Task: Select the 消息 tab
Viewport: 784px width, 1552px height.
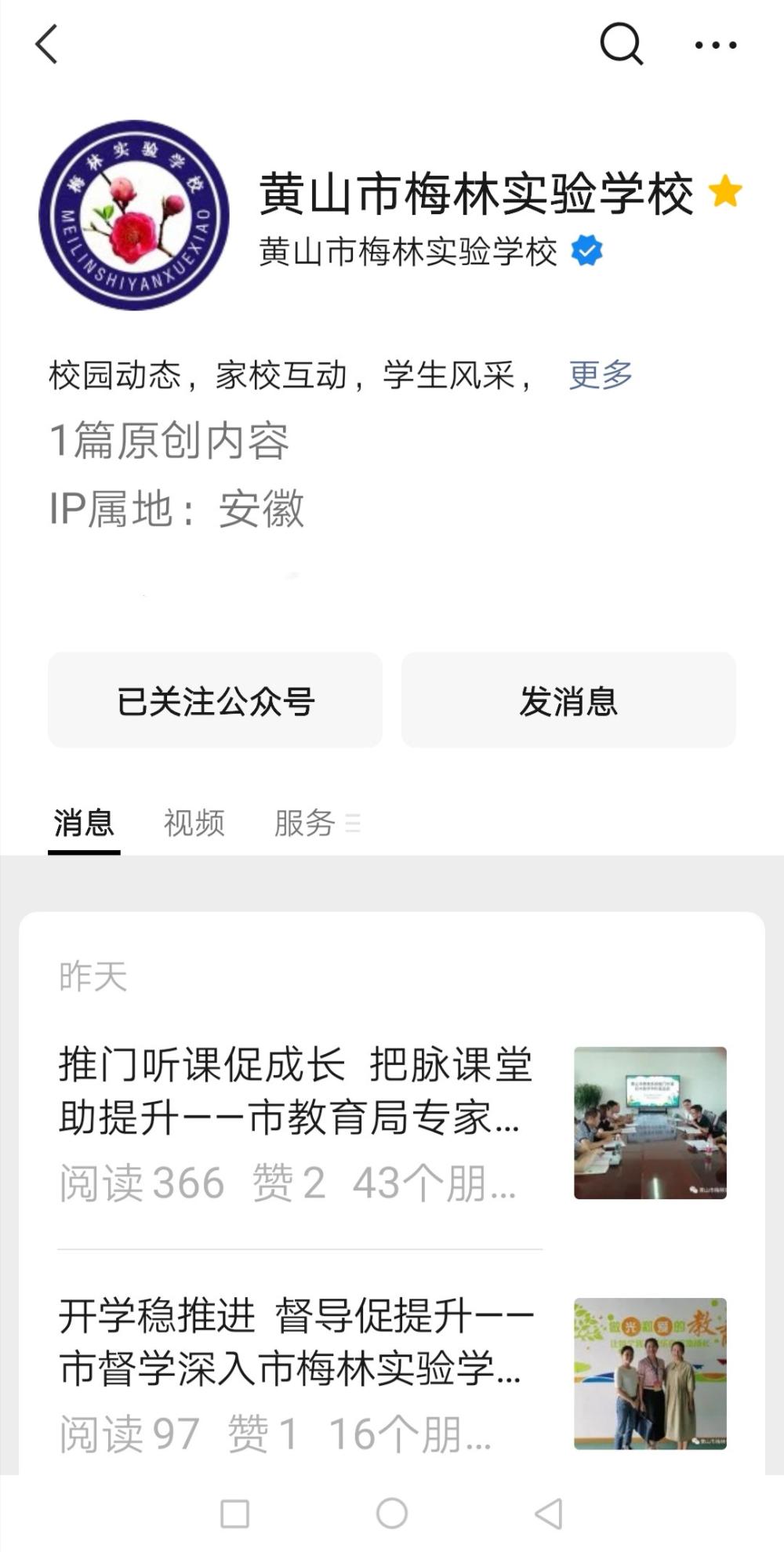Action: click(x=84, y=823)
